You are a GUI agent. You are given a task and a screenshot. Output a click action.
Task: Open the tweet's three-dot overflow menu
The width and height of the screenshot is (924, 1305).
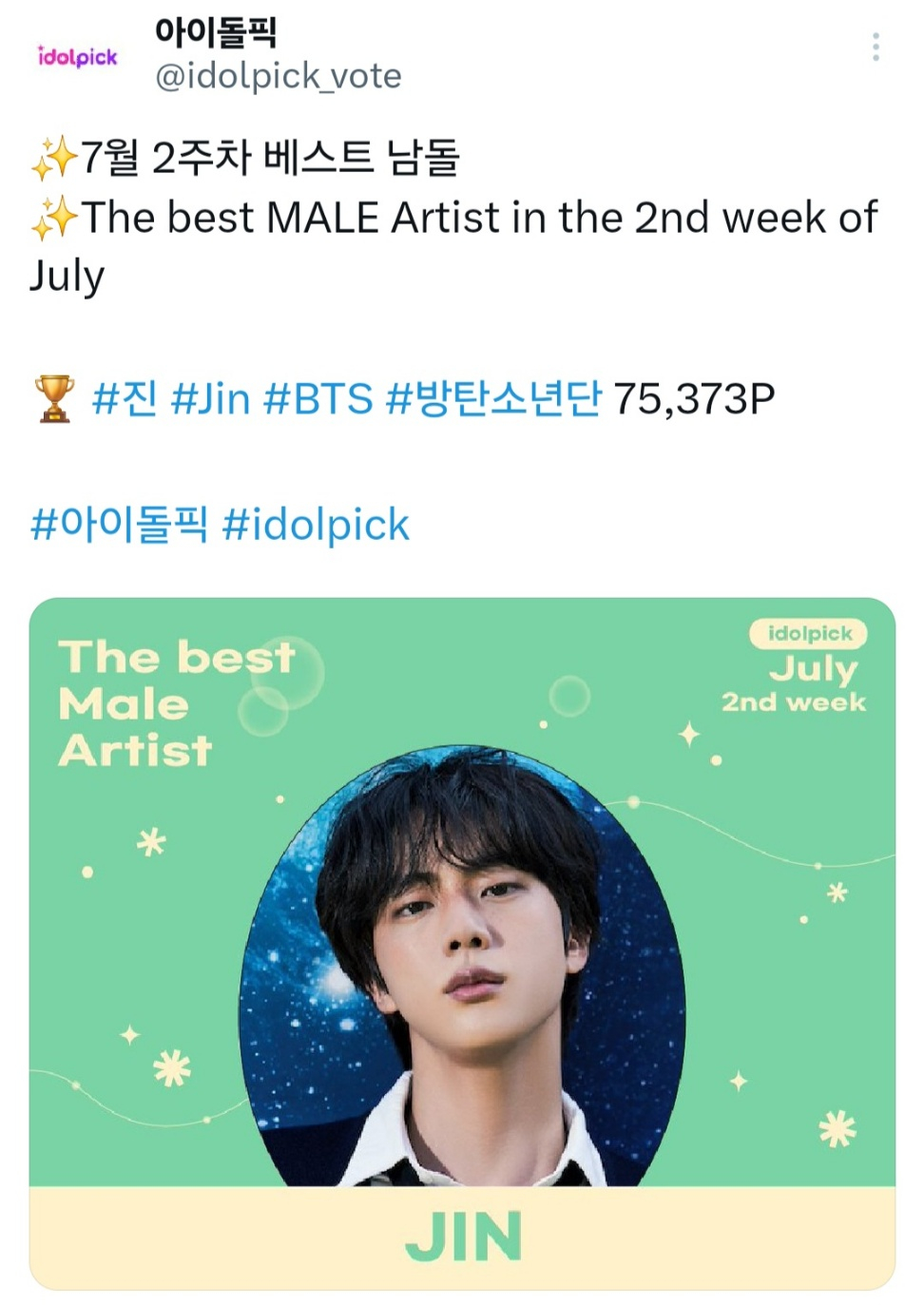click(x=875, y=47)
